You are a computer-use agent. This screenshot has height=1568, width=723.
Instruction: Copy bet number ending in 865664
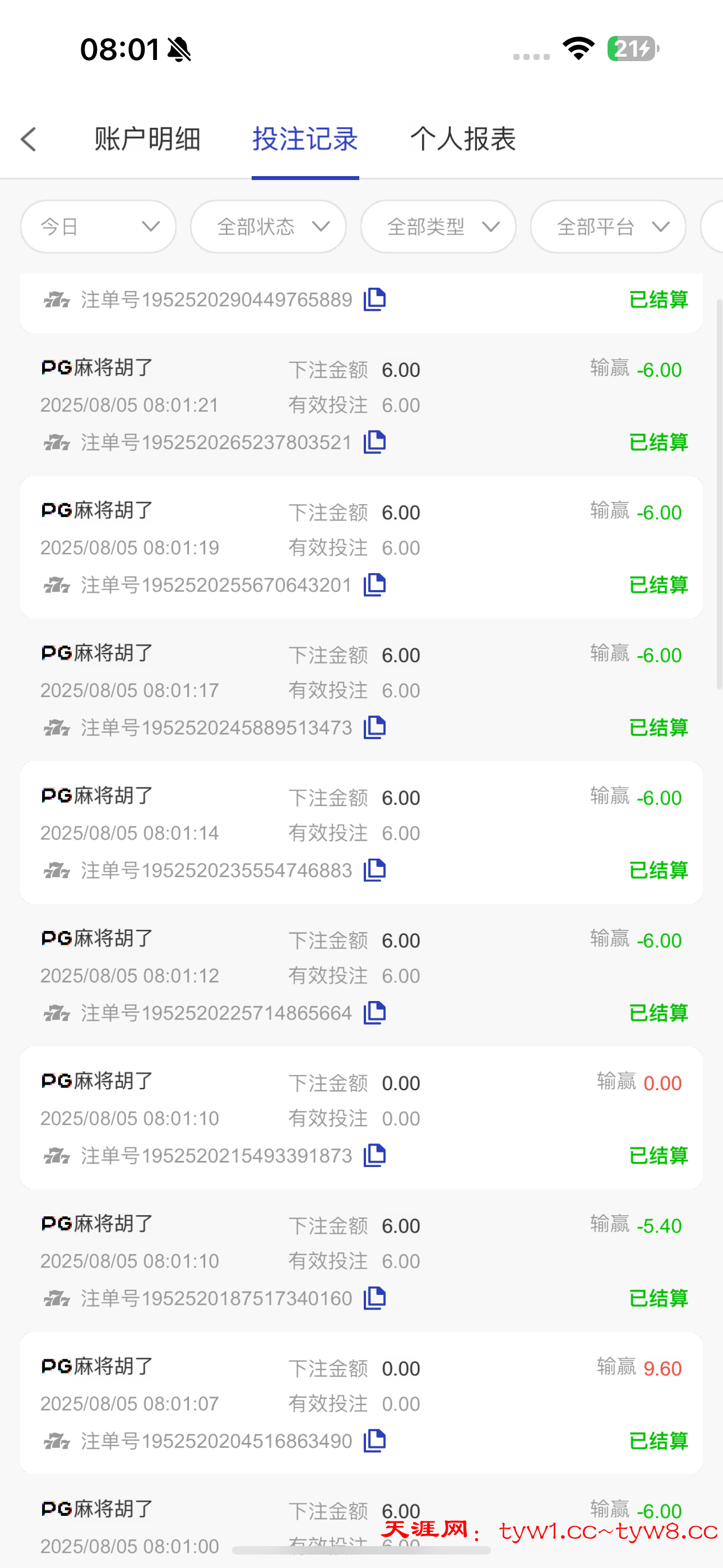click(x=375, y=1013)
